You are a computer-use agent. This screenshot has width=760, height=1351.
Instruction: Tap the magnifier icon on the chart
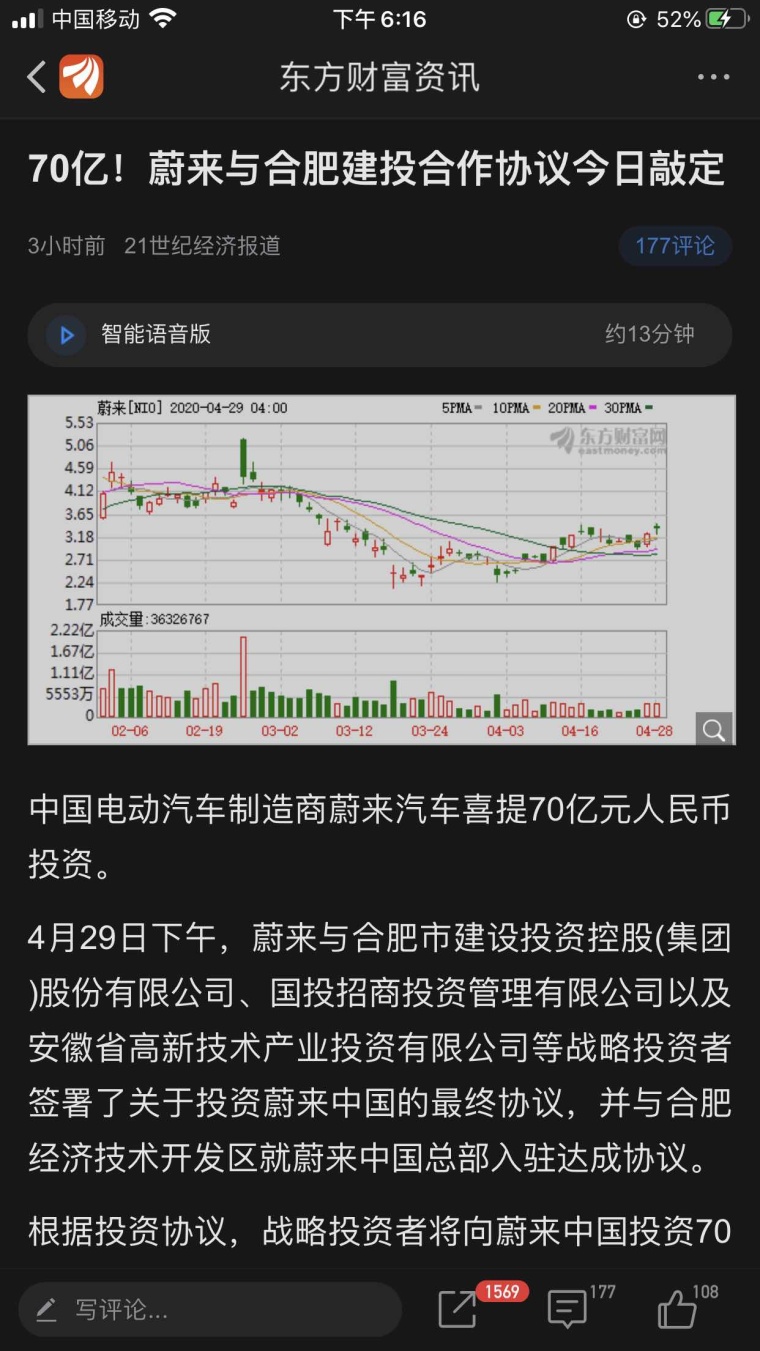(x=713, y=729)
